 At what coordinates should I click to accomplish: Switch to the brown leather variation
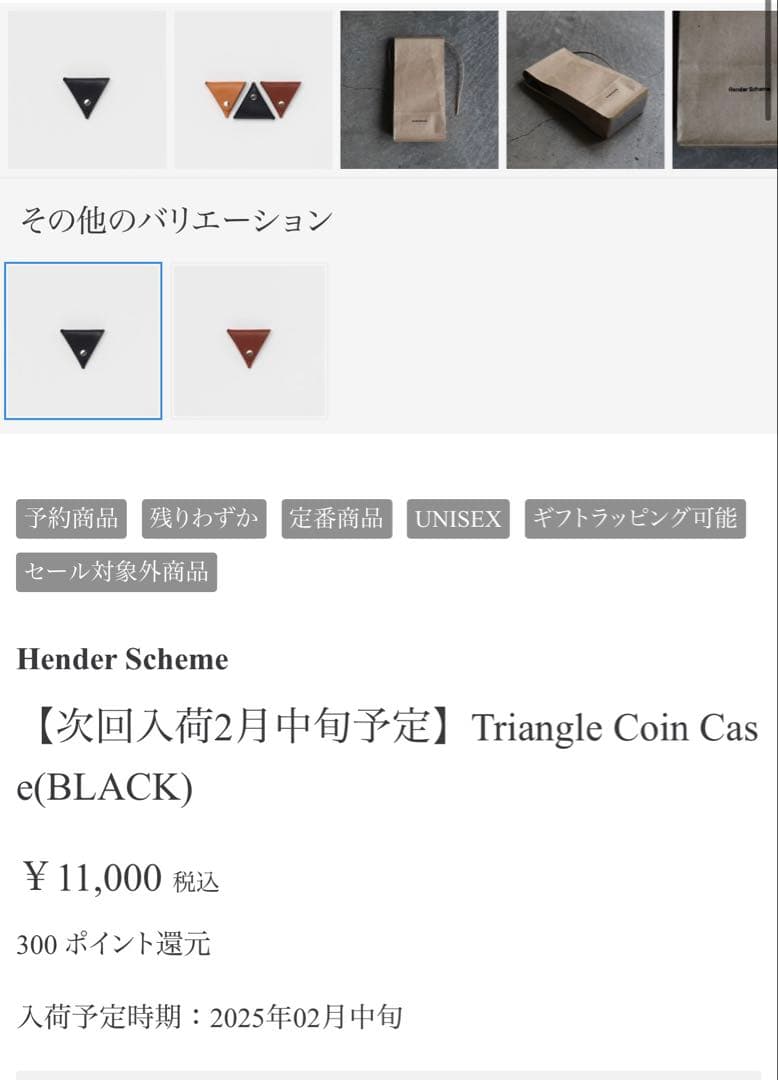pos(249,339)
